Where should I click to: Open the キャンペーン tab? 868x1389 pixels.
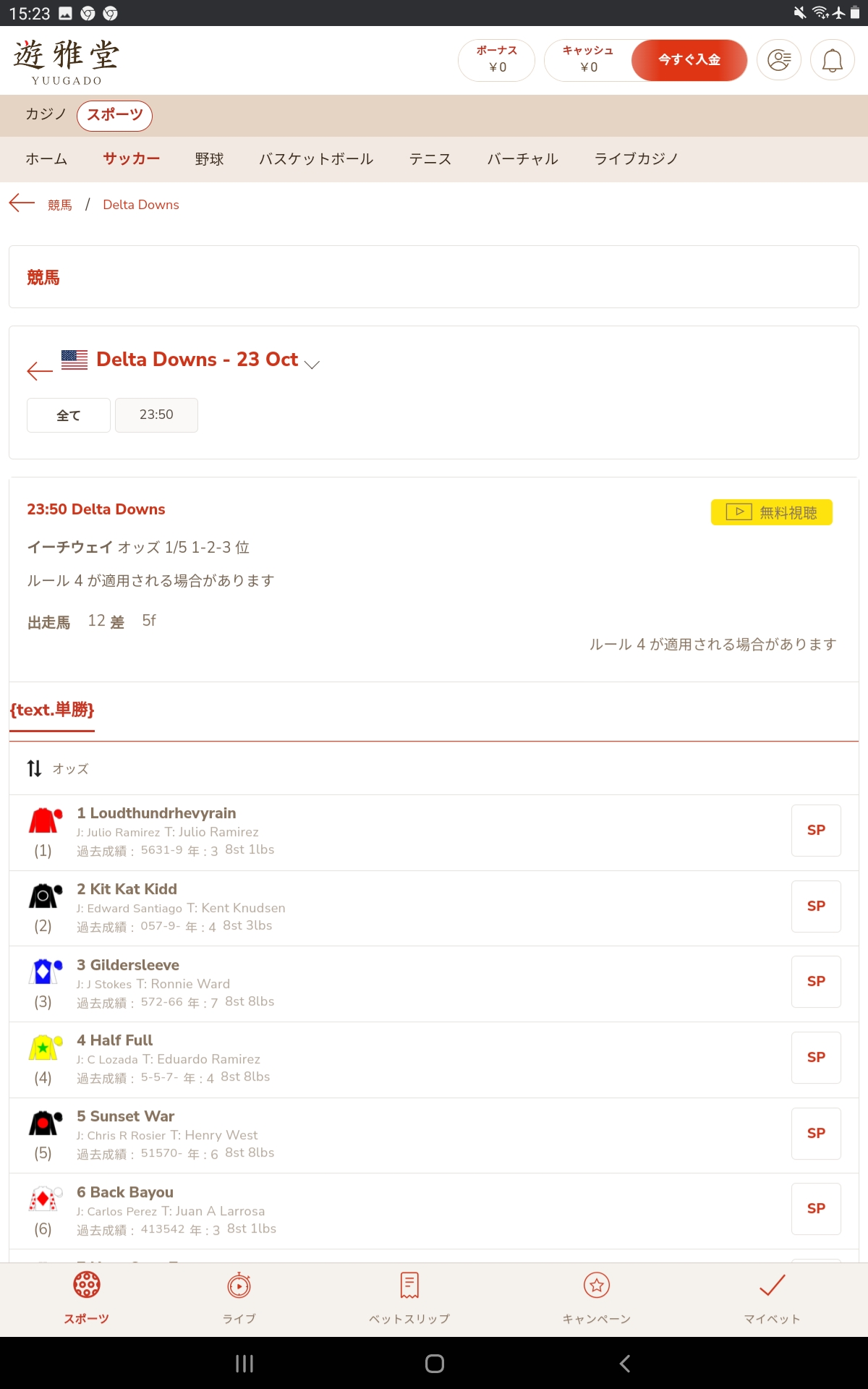[597, 1298]
